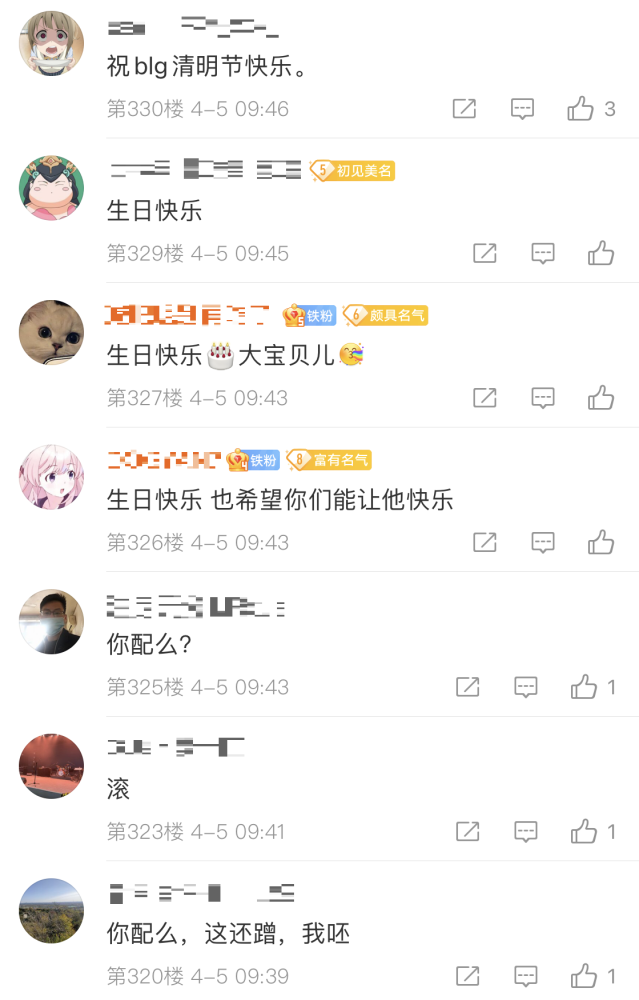Reply to the floor 330 comment
Viewport: 639px width, 1000px height.
pos(522,109)
